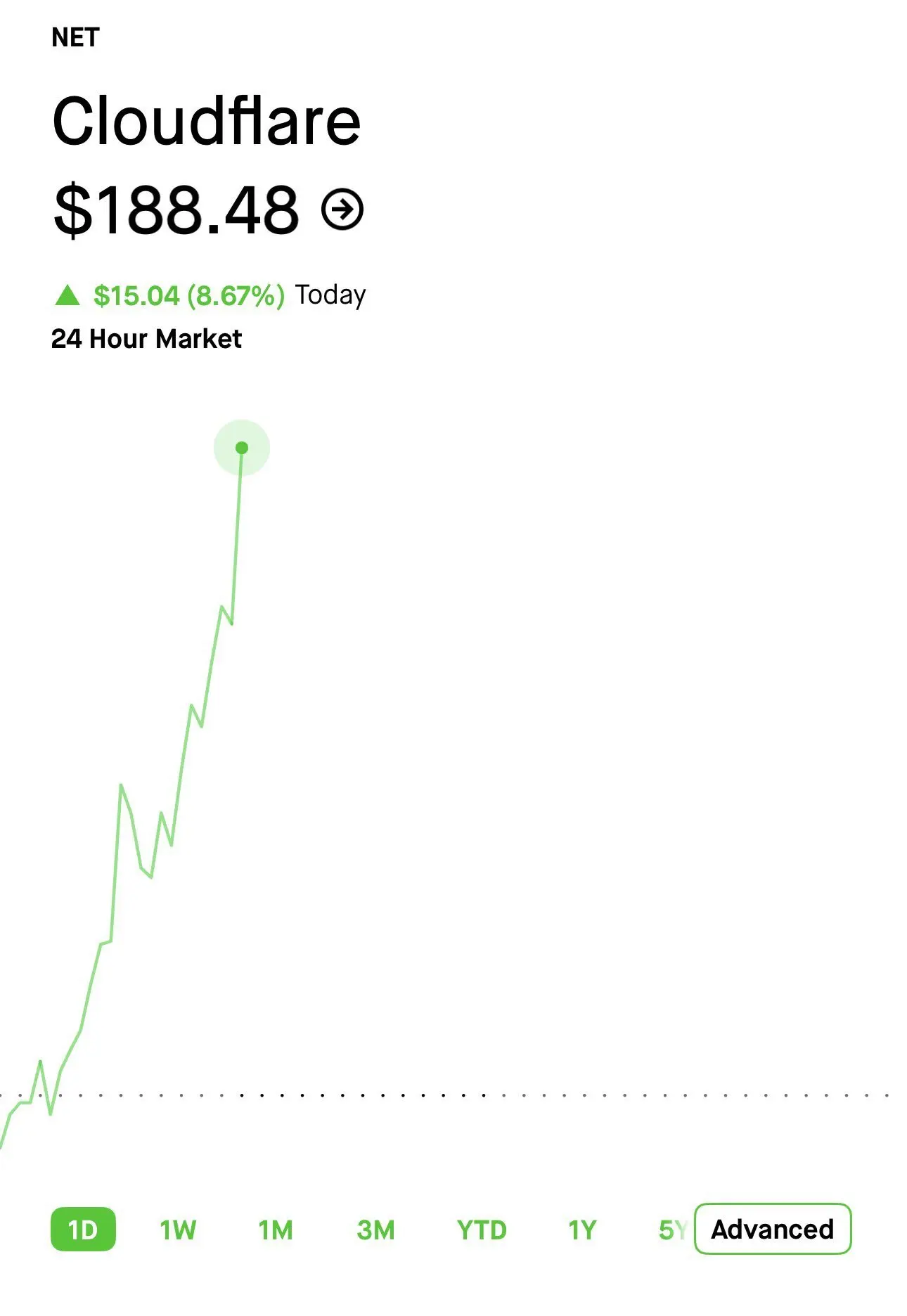Viewport: 907px width, 1316px height.
Task: Tap the arrow icon beside the $188.48 price
Action: click(x=342, y=209)
